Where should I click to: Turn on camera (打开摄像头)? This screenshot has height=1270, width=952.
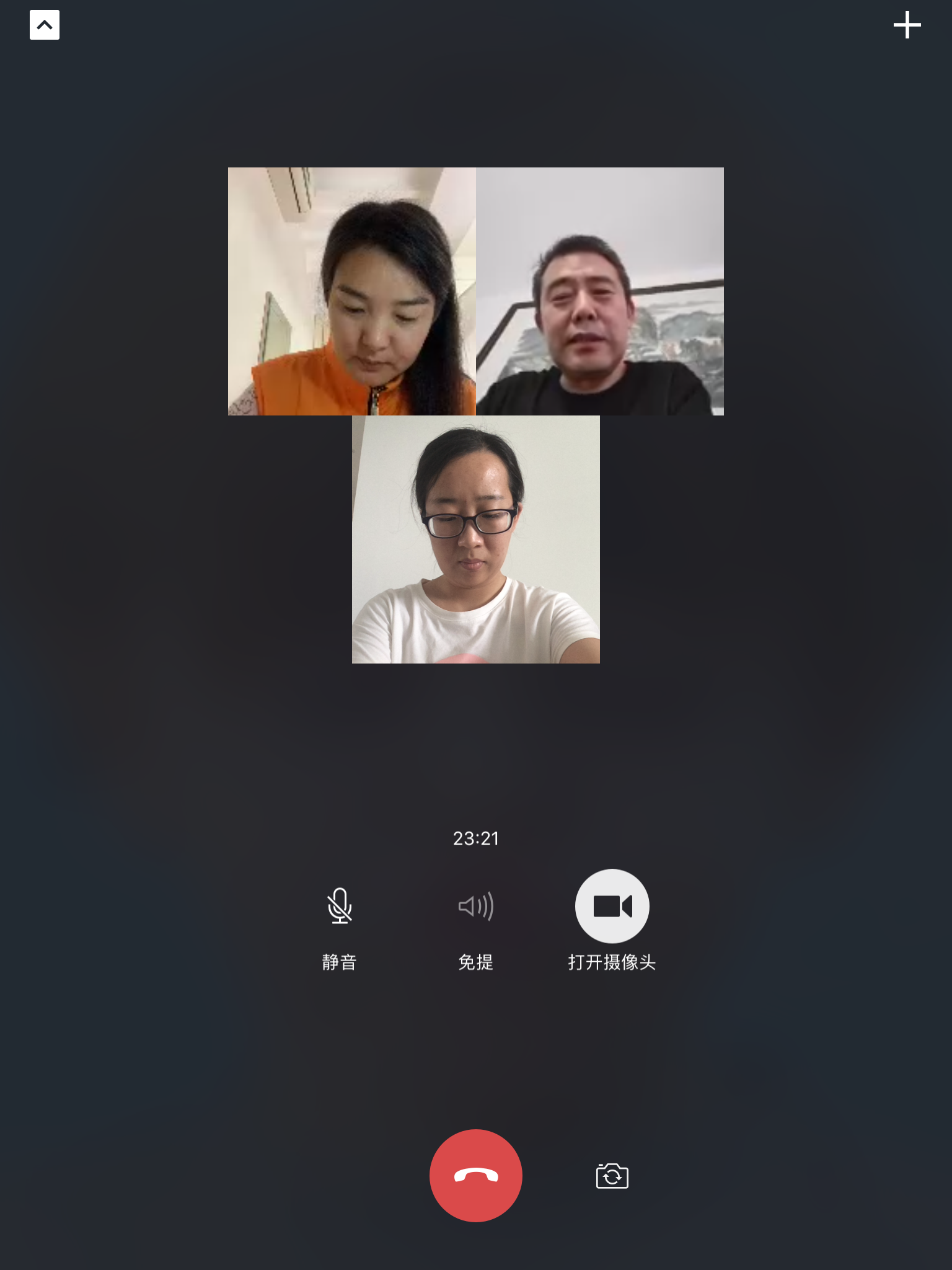(x=612, y=906)
